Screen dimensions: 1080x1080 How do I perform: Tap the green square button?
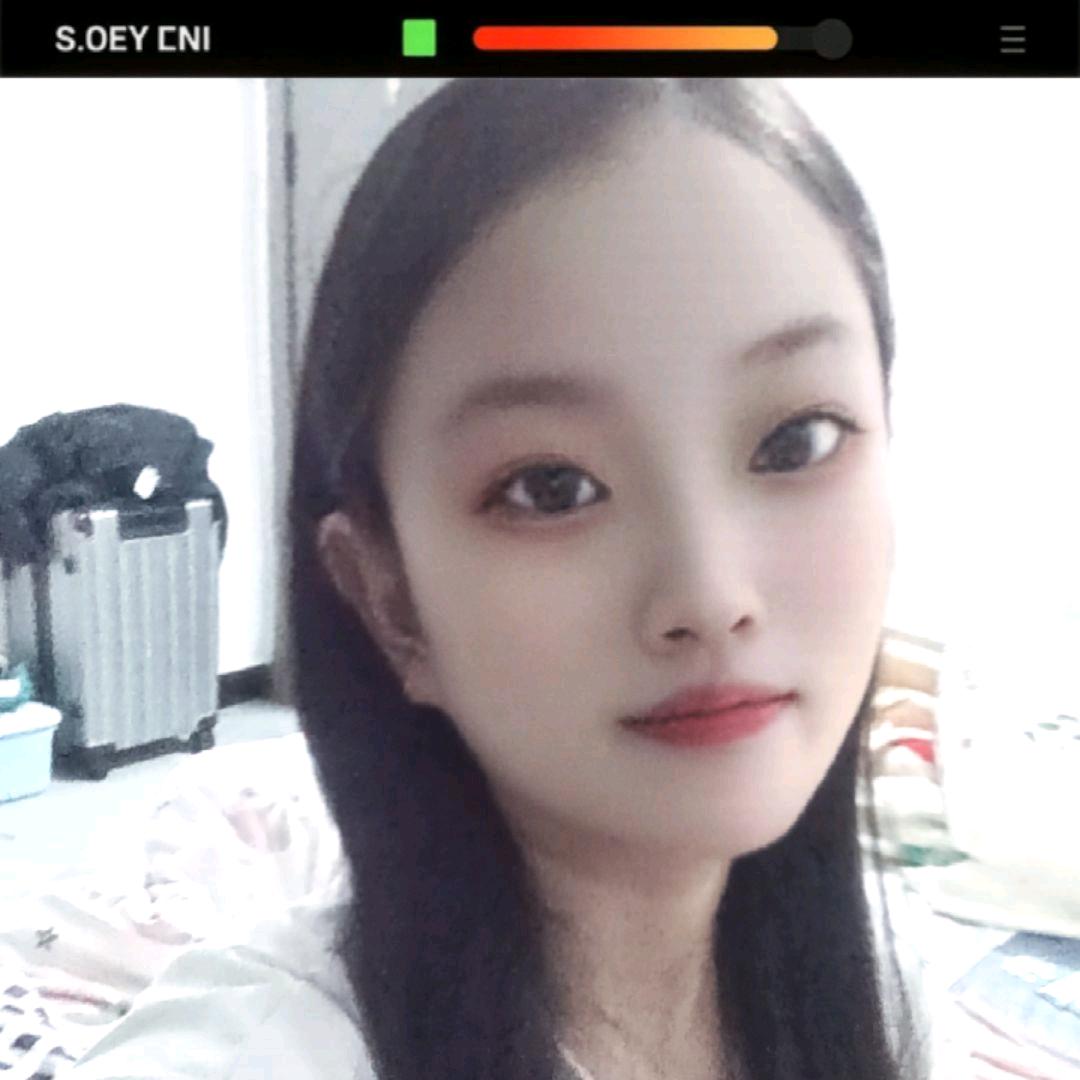point(419,38)
